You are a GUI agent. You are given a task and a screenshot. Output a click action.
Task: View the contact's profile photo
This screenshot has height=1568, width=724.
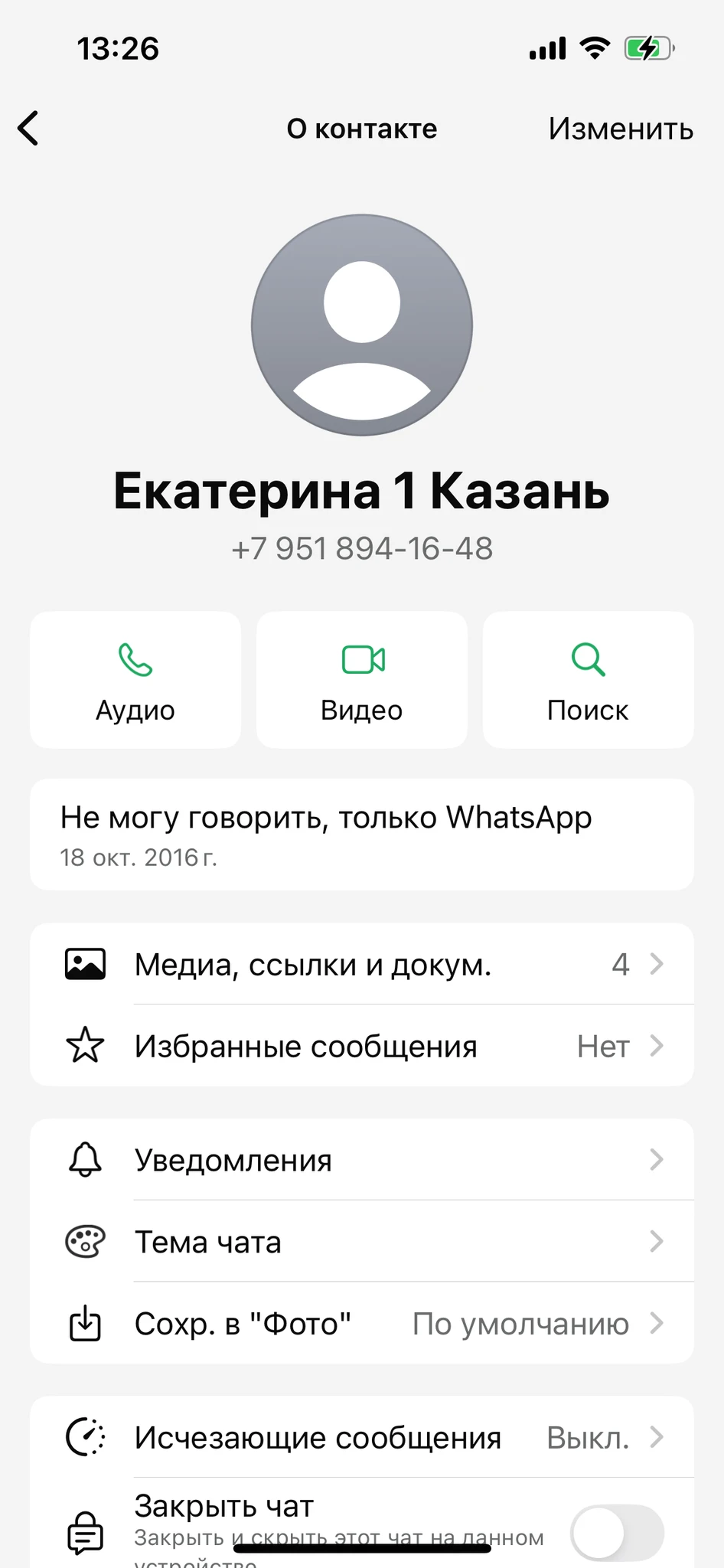tap(362, 325)
